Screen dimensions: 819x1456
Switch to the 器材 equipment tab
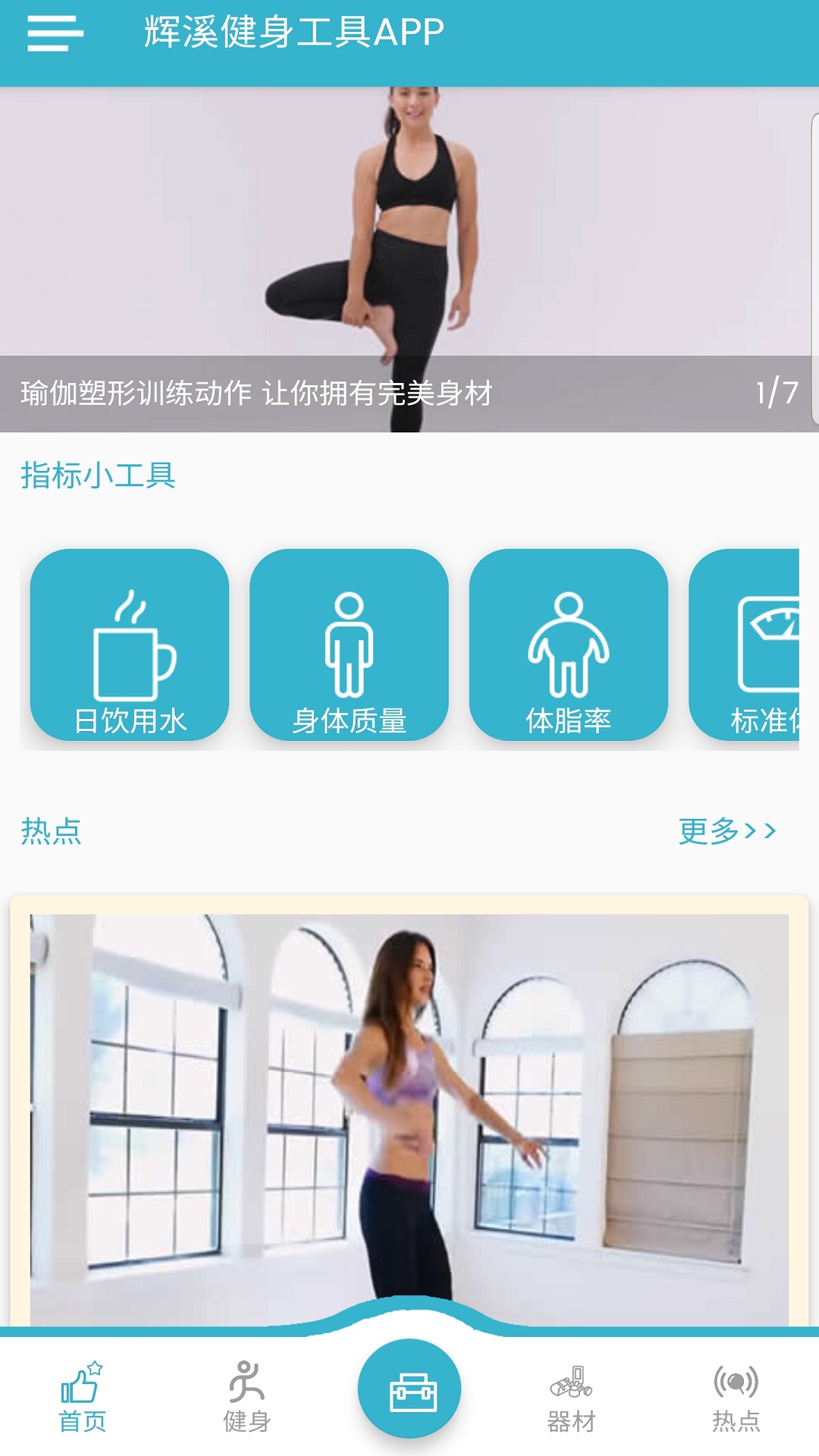(572, 1397)
